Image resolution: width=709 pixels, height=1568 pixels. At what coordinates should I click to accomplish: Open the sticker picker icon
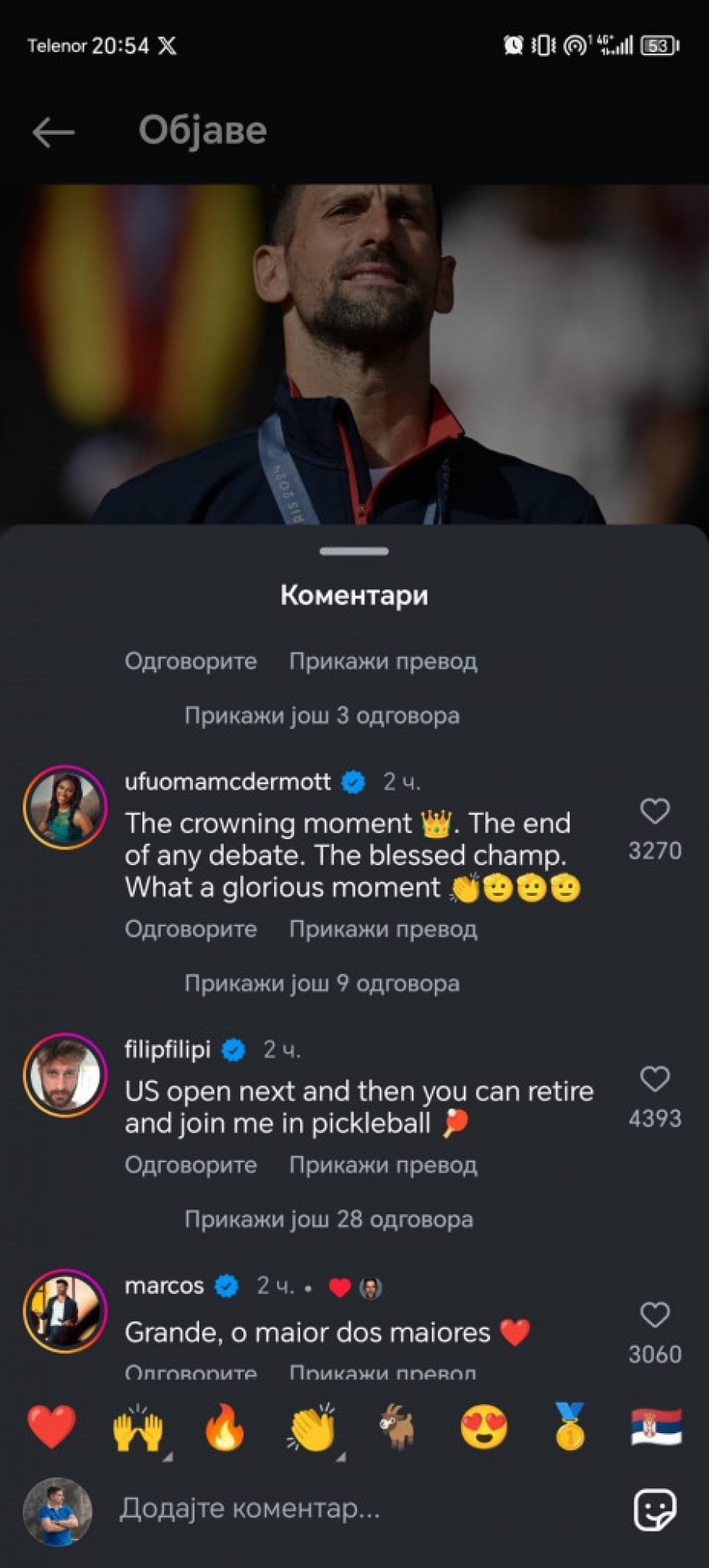coord(655,1509)
